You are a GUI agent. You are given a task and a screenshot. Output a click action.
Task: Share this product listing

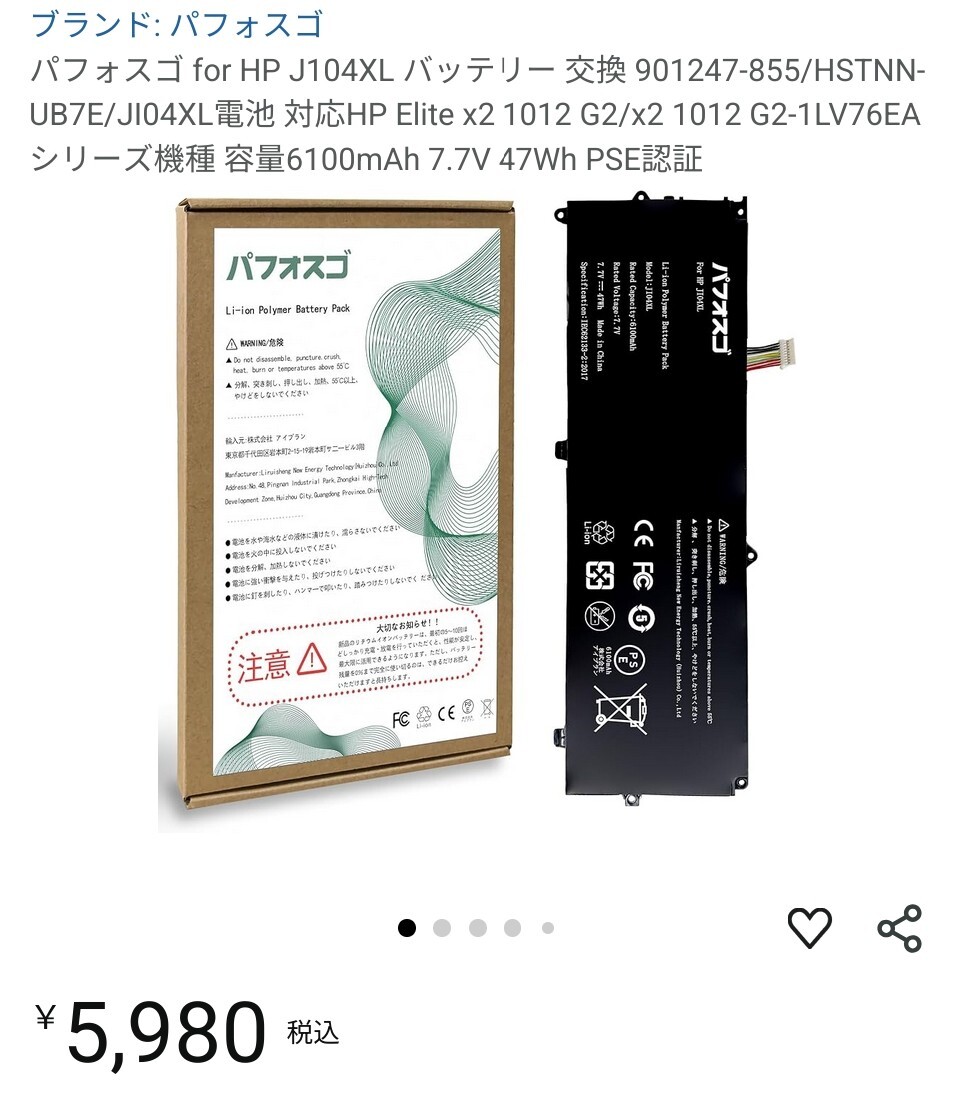tap(899, 928)
